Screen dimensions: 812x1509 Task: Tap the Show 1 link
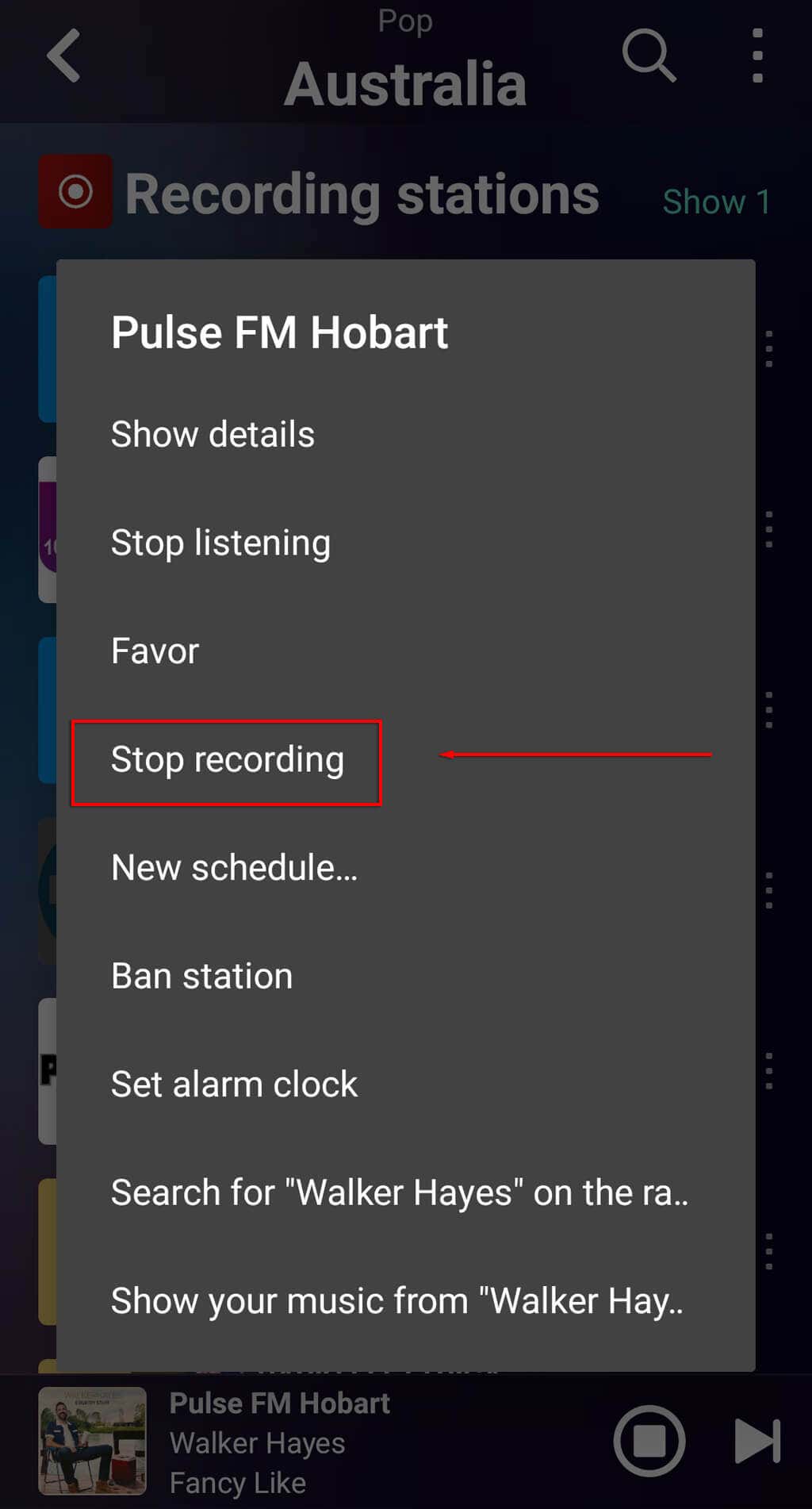pos(715,202)
